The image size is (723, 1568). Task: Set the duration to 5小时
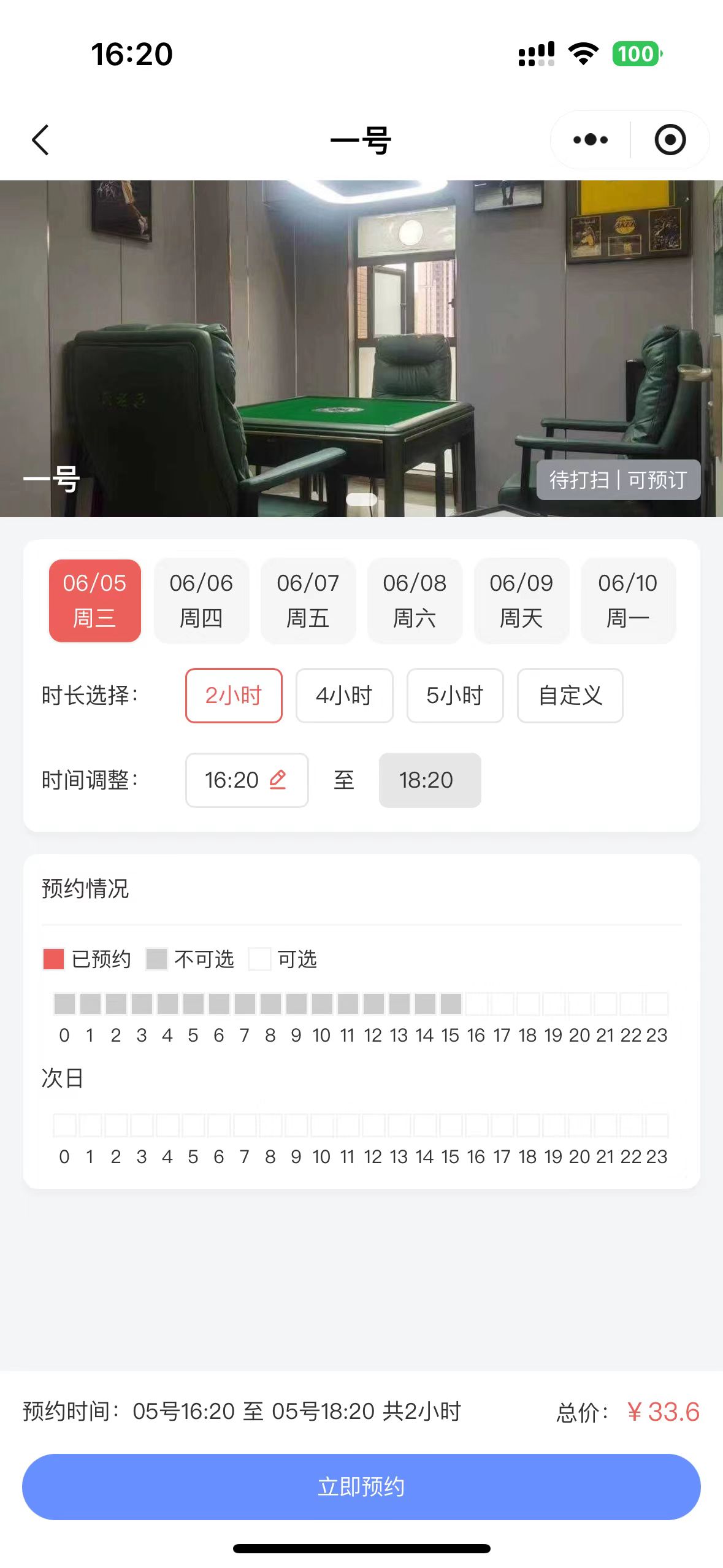point(454,695)
